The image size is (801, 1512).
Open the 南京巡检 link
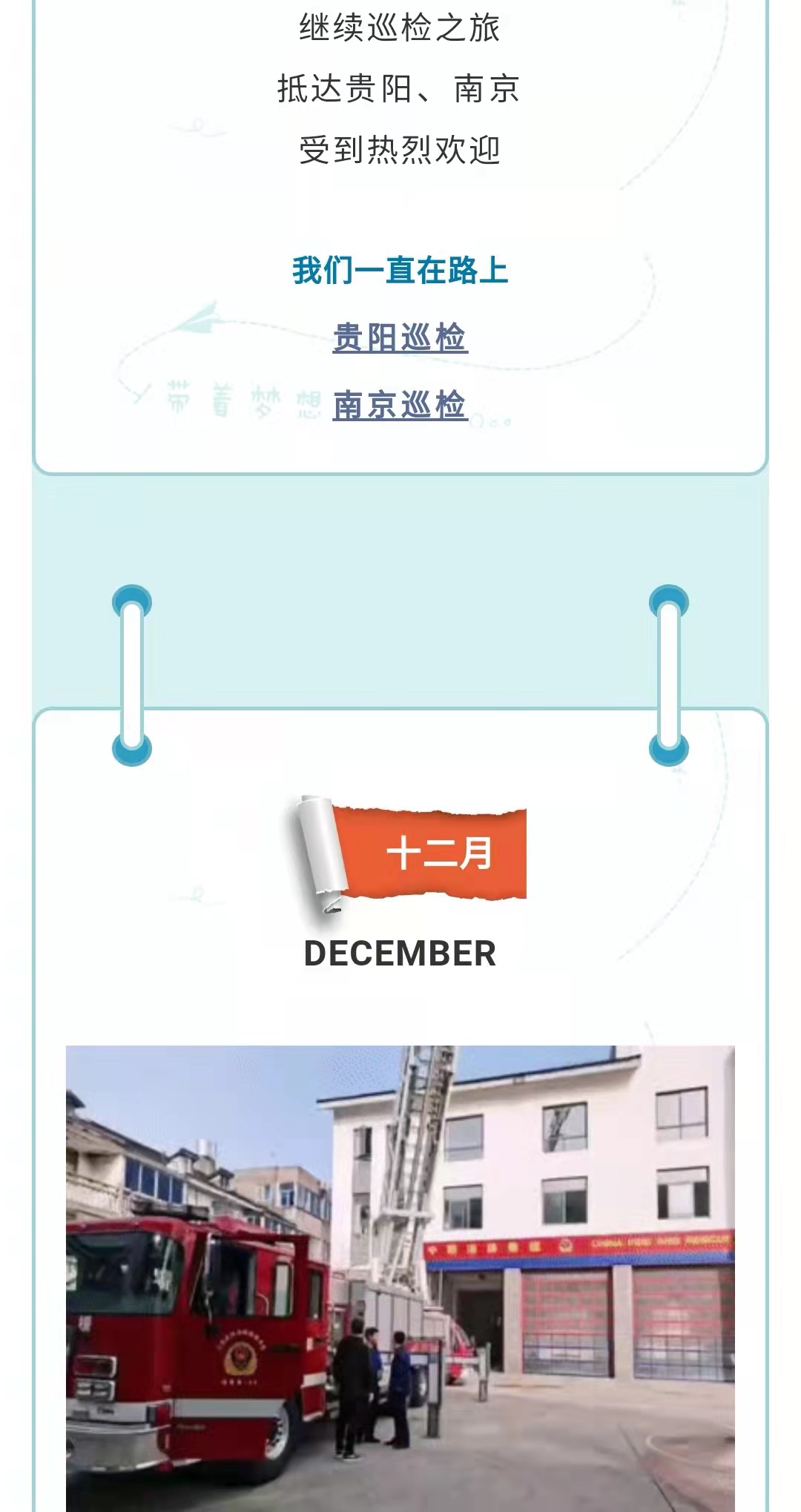point(400,406)
